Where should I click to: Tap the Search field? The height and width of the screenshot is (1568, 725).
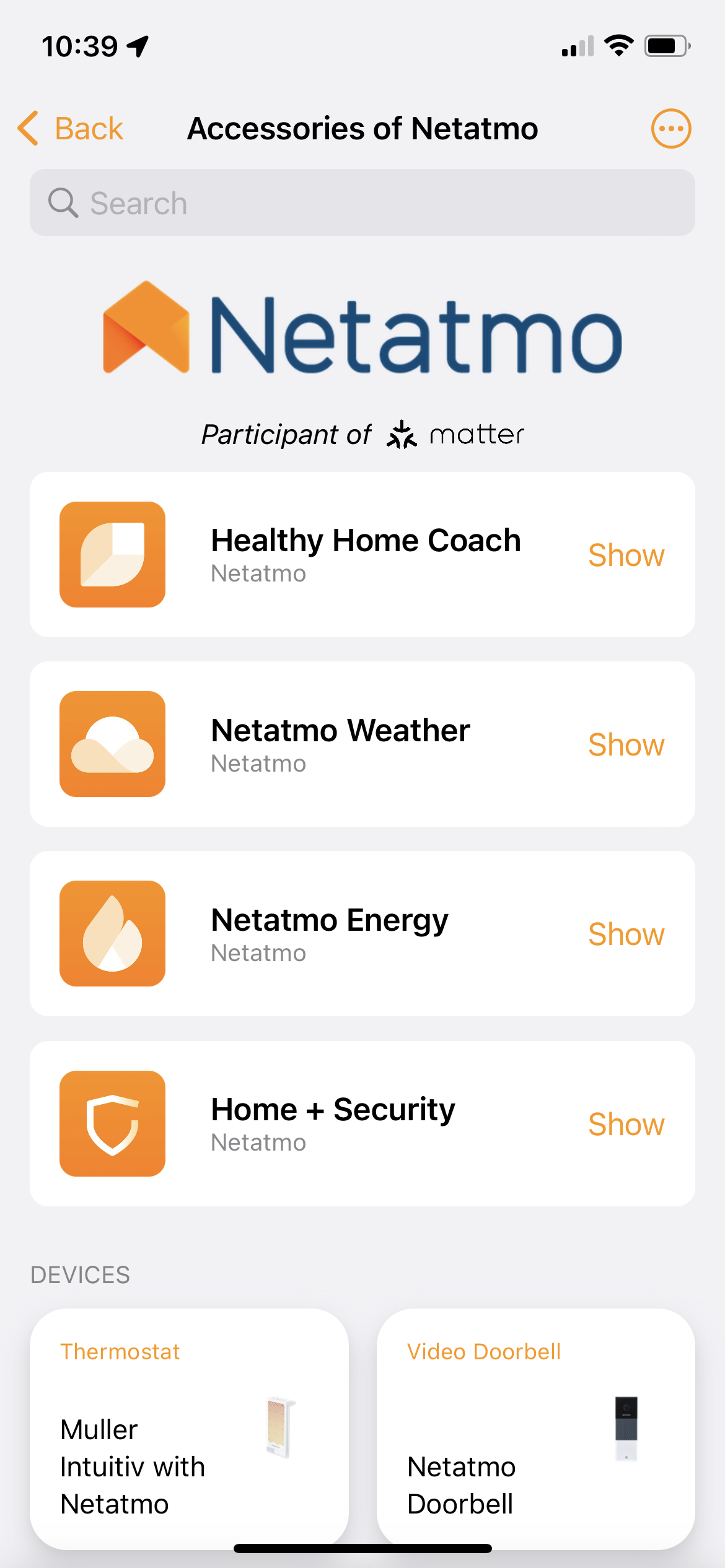click(x=362, y=203)
